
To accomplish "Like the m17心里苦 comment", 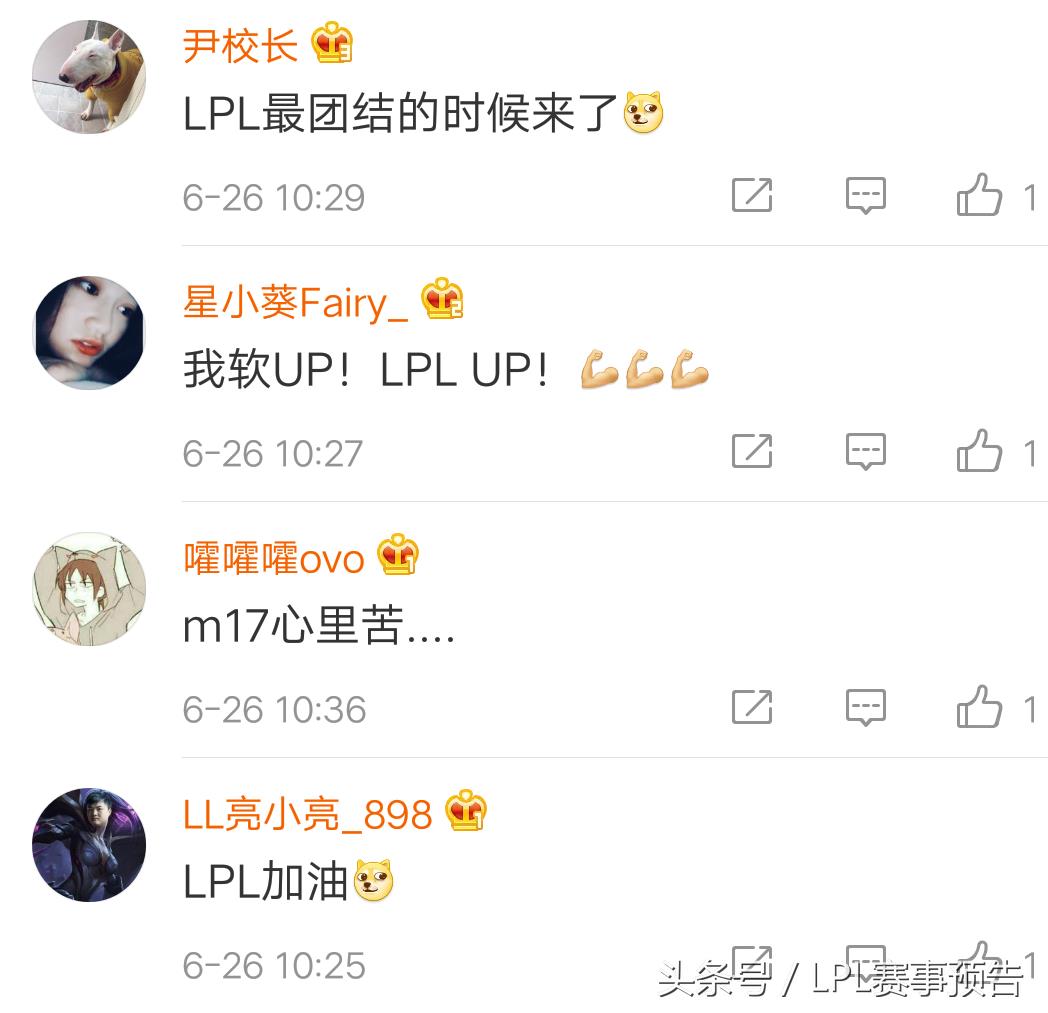I will pos(979,708).
